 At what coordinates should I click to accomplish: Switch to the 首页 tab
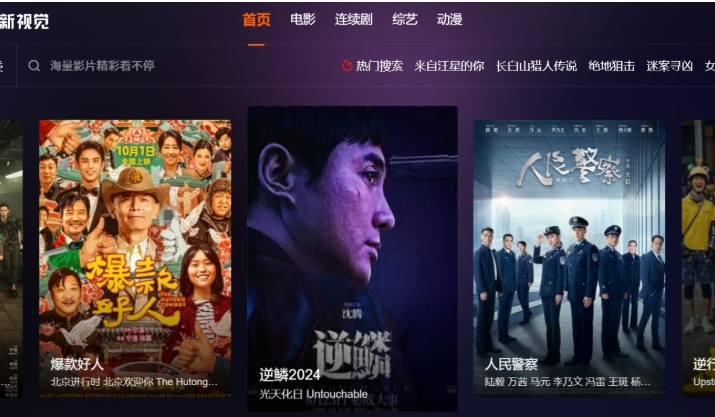pos(256,20)
